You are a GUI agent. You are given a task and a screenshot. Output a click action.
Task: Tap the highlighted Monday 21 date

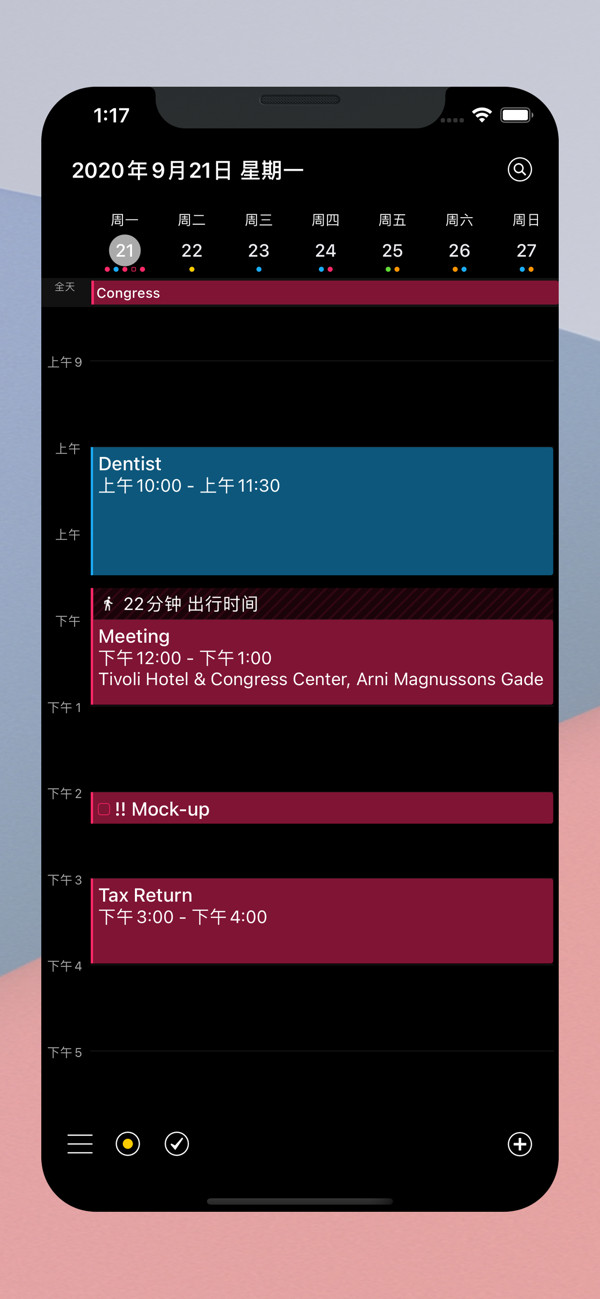click(x=125, y=251)
